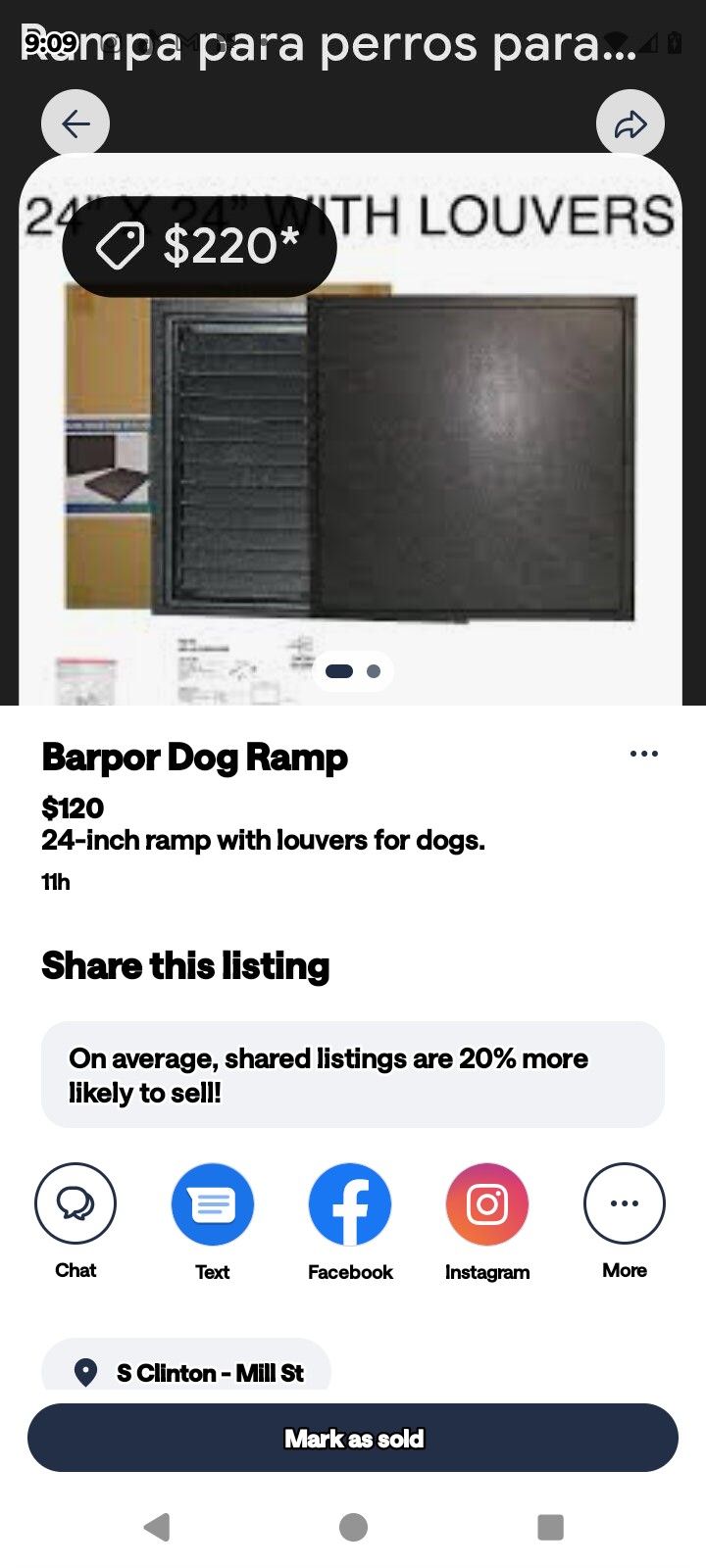This screenshot has width=706, height=1568.
Task: Tap the shared listings tip banner
Action: click(x=353, y=1074)
